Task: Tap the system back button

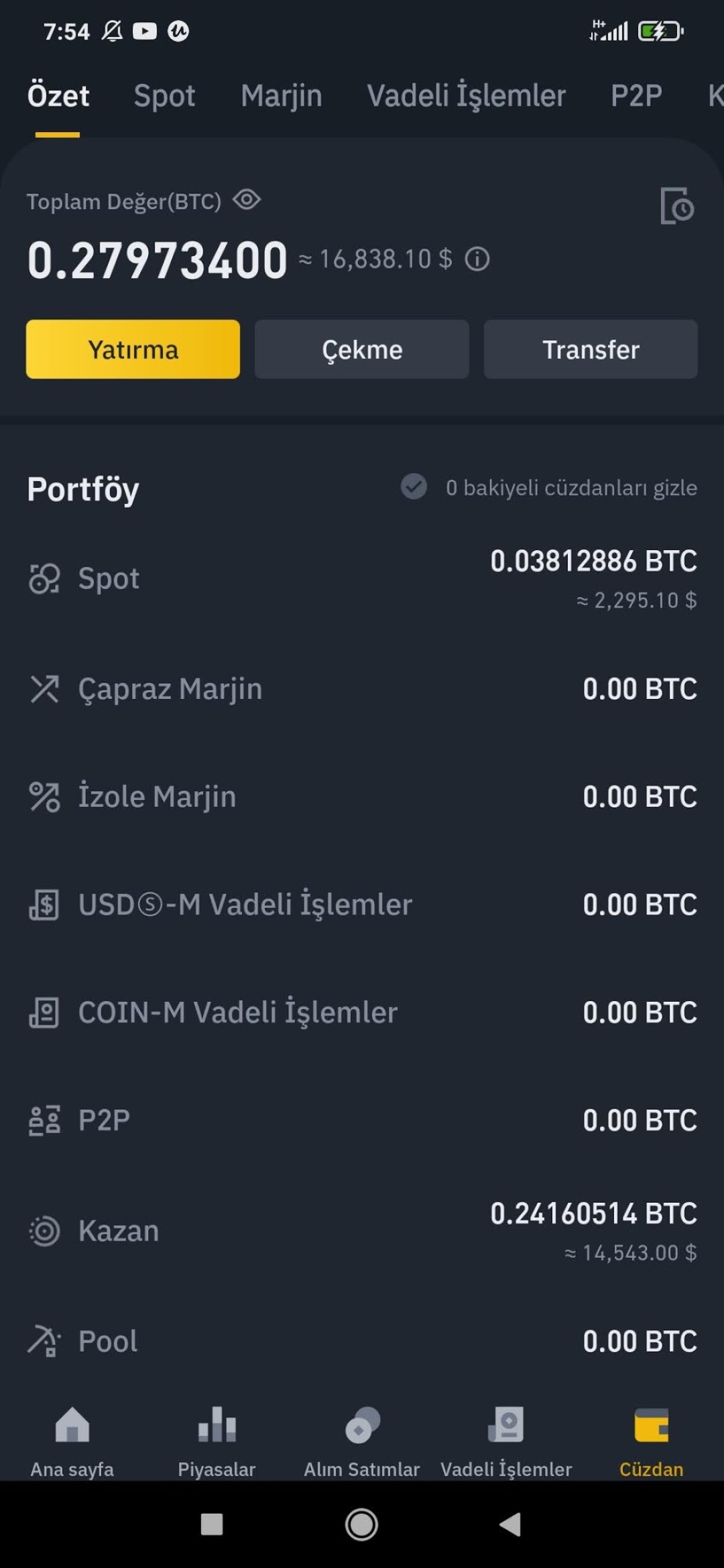Action: 510,1524
